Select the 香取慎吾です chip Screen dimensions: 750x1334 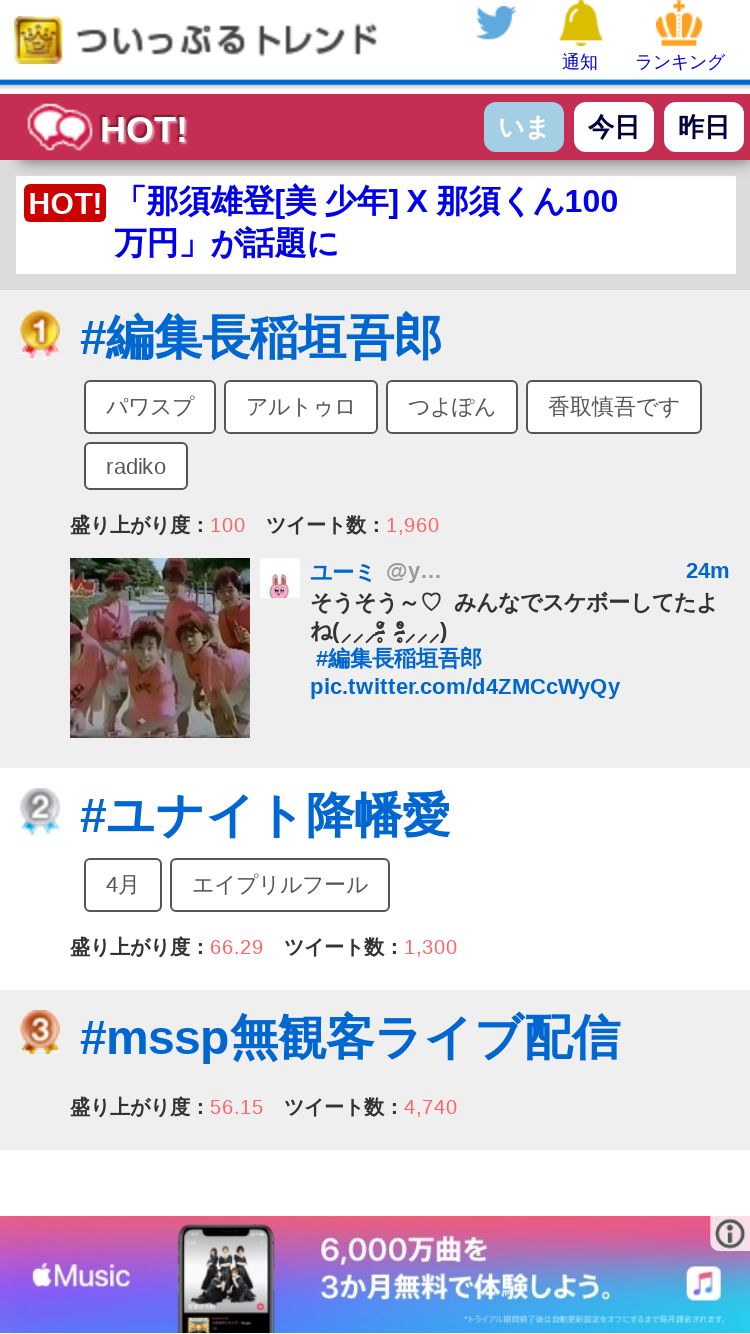point(614,407)
